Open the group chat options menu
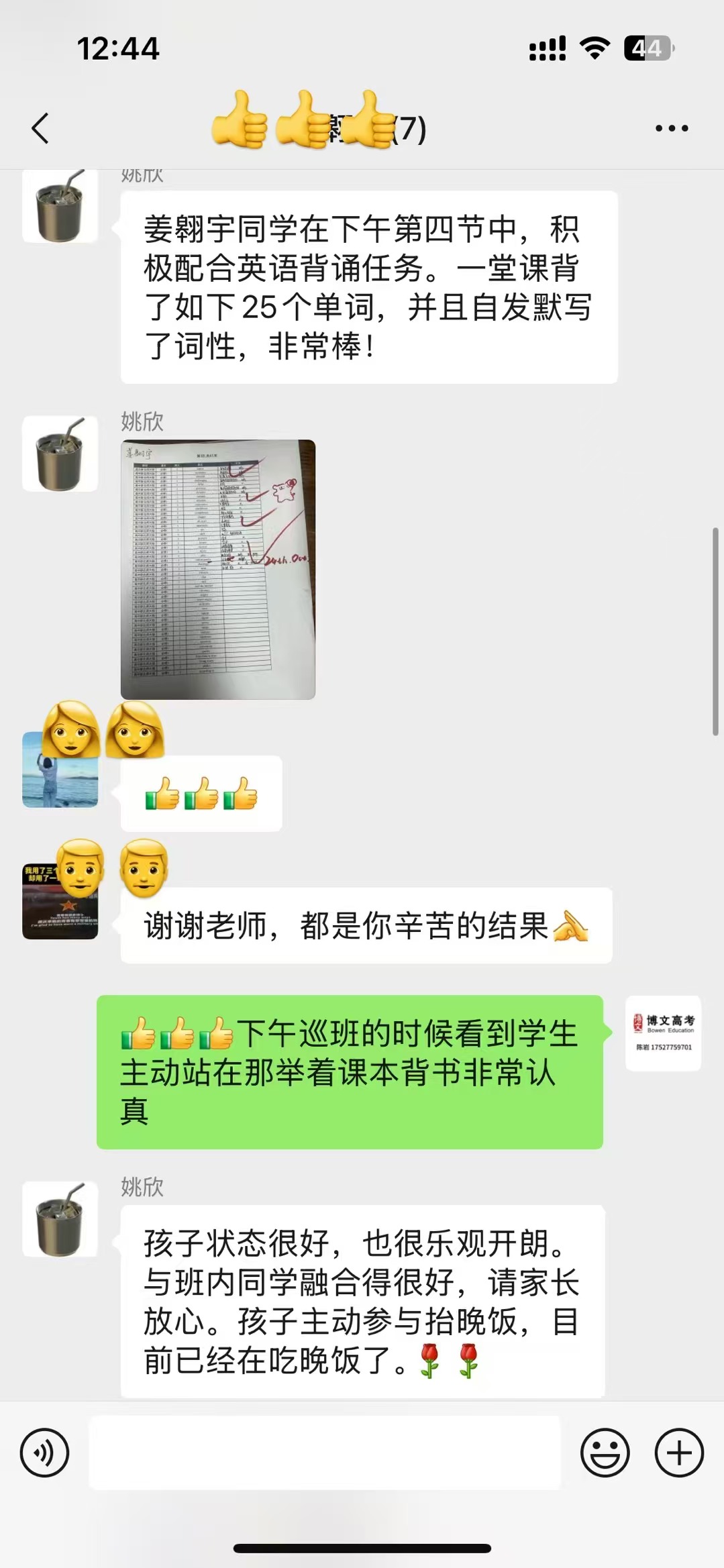 coord(672,128)
